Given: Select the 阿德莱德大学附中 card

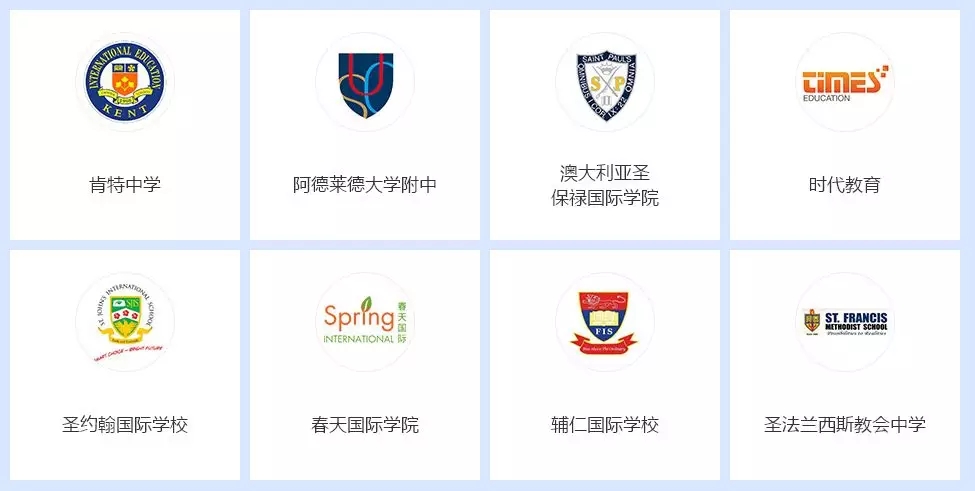Looking at the screenshot, I should coord(365,125).
